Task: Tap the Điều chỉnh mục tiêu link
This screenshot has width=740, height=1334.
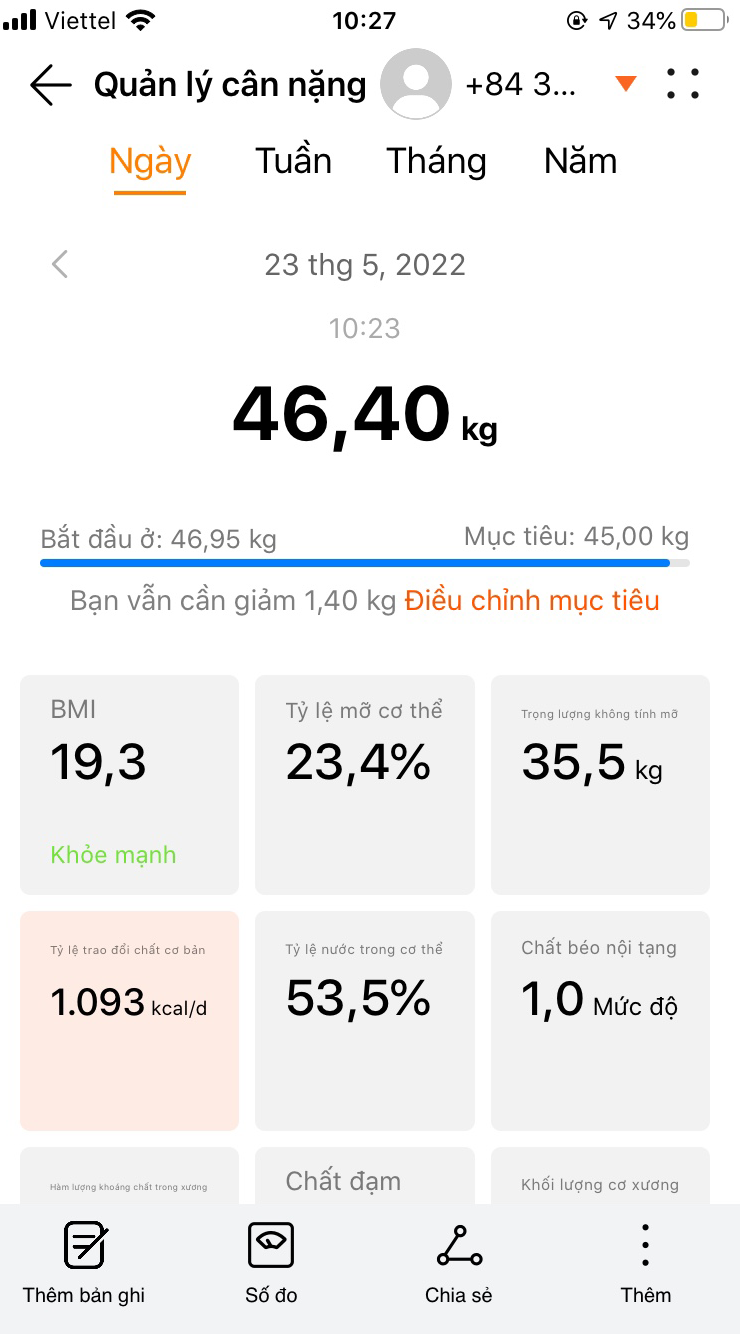Action: (532, 601)
